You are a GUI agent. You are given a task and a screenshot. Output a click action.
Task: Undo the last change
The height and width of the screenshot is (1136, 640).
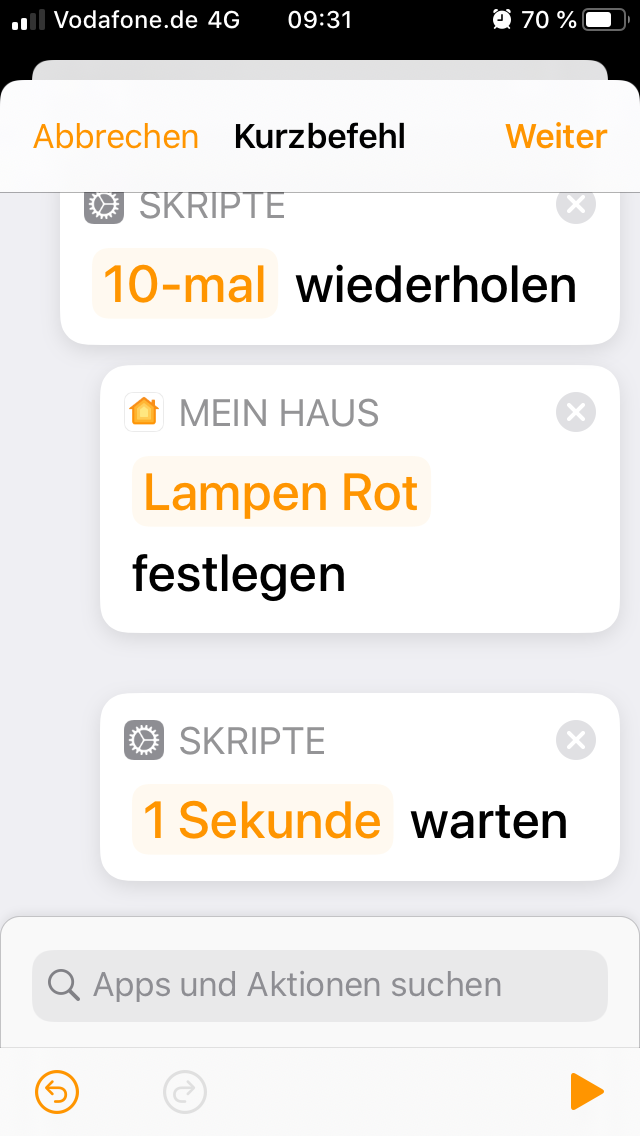tap(57, 1092)
